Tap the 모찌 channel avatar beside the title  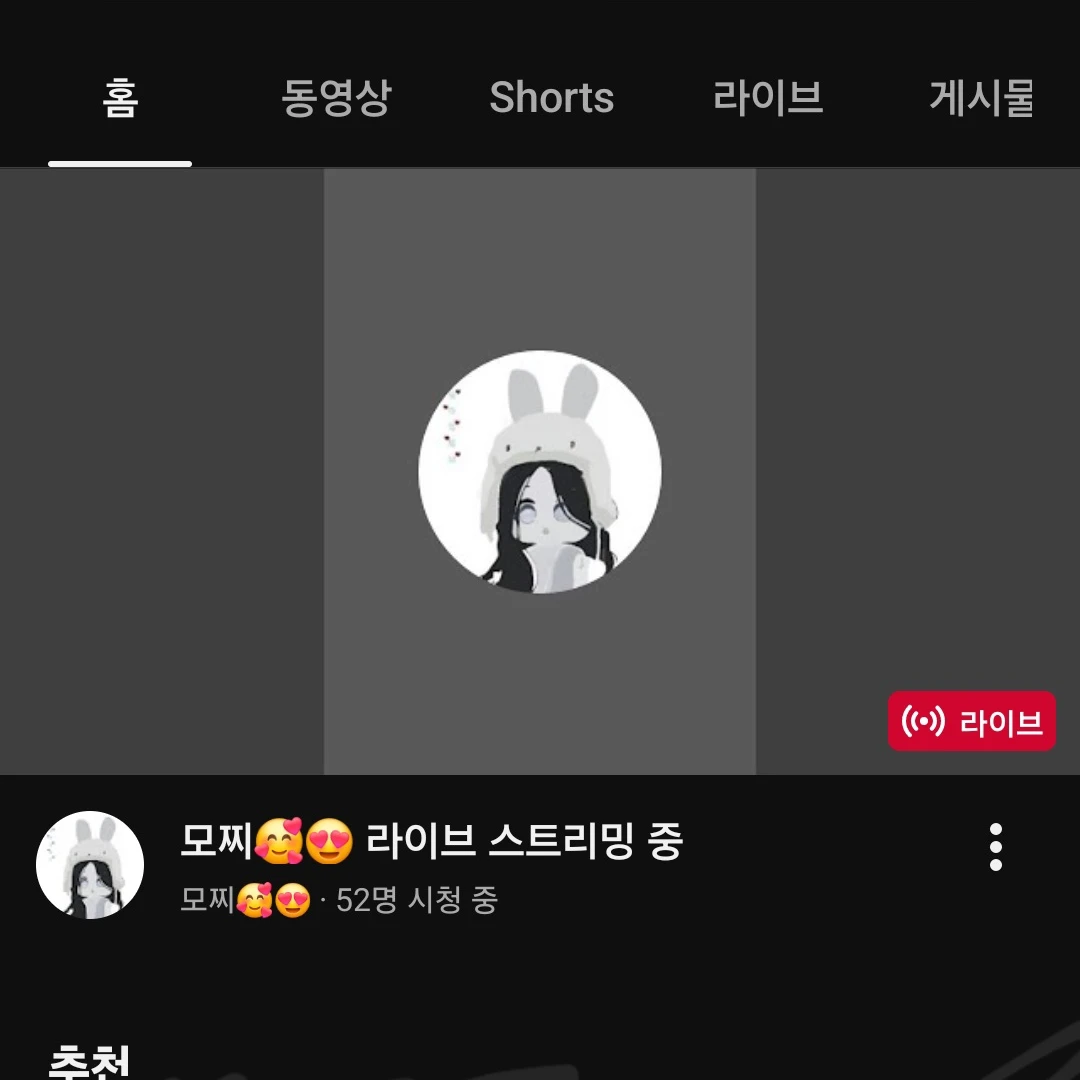click(x=90, y=865)
